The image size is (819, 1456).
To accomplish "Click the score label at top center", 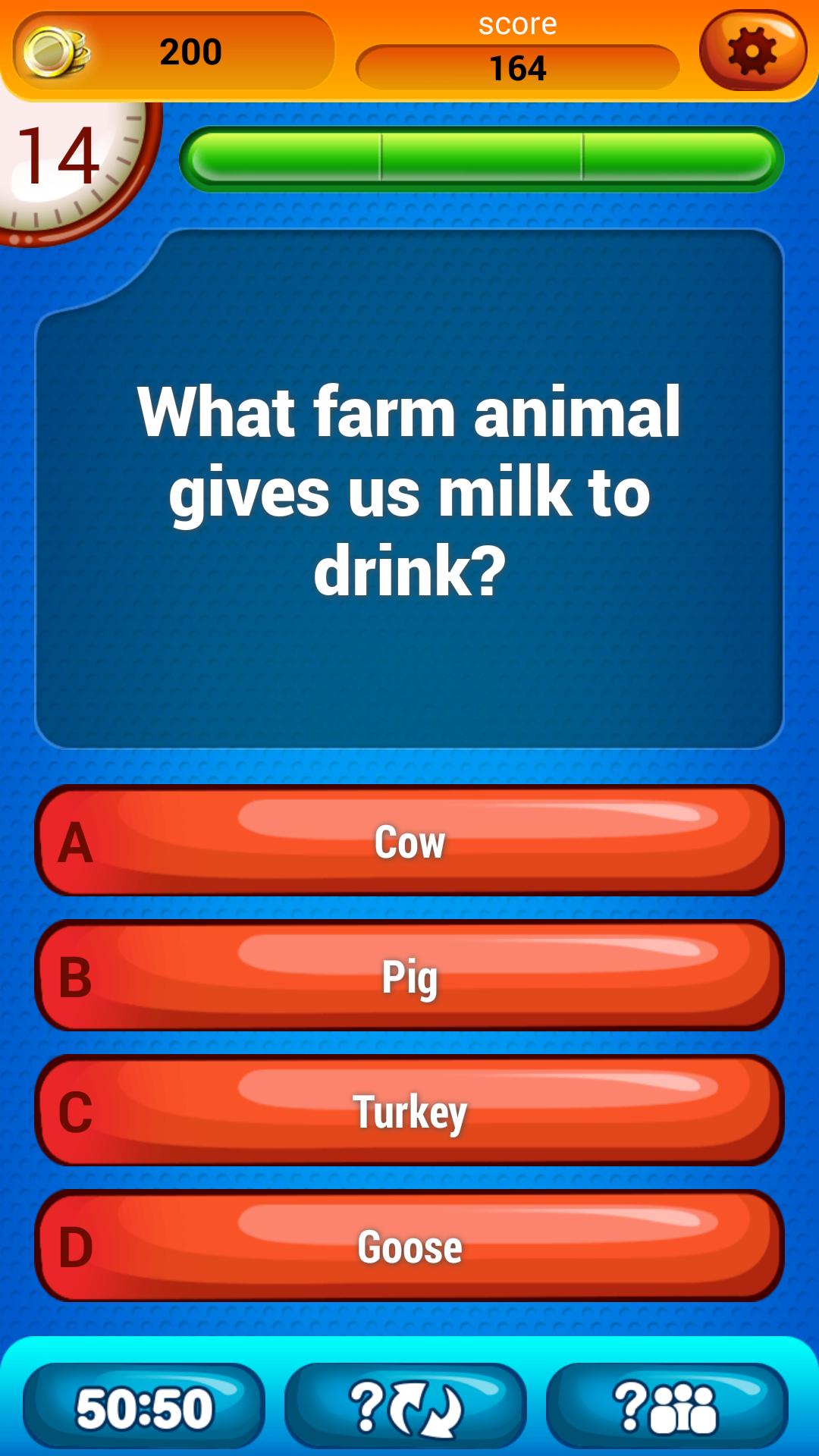I will point(518,23).
